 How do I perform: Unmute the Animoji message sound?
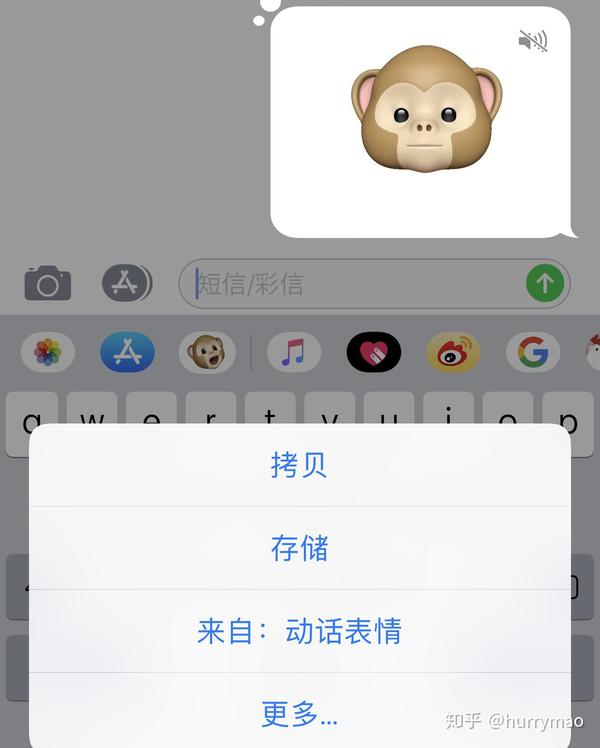click(x=533, y=41)
